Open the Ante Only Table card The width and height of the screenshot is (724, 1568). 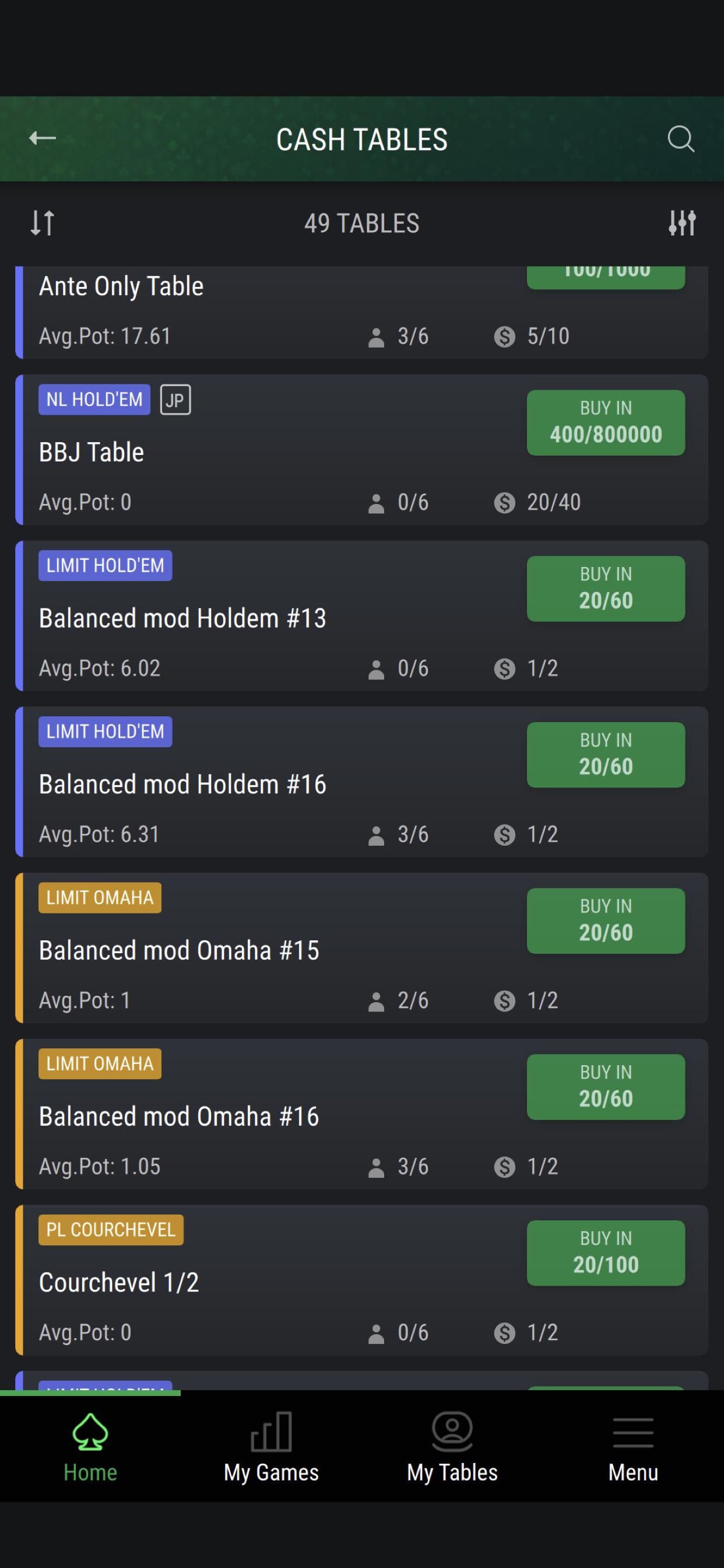pos(362,311)
